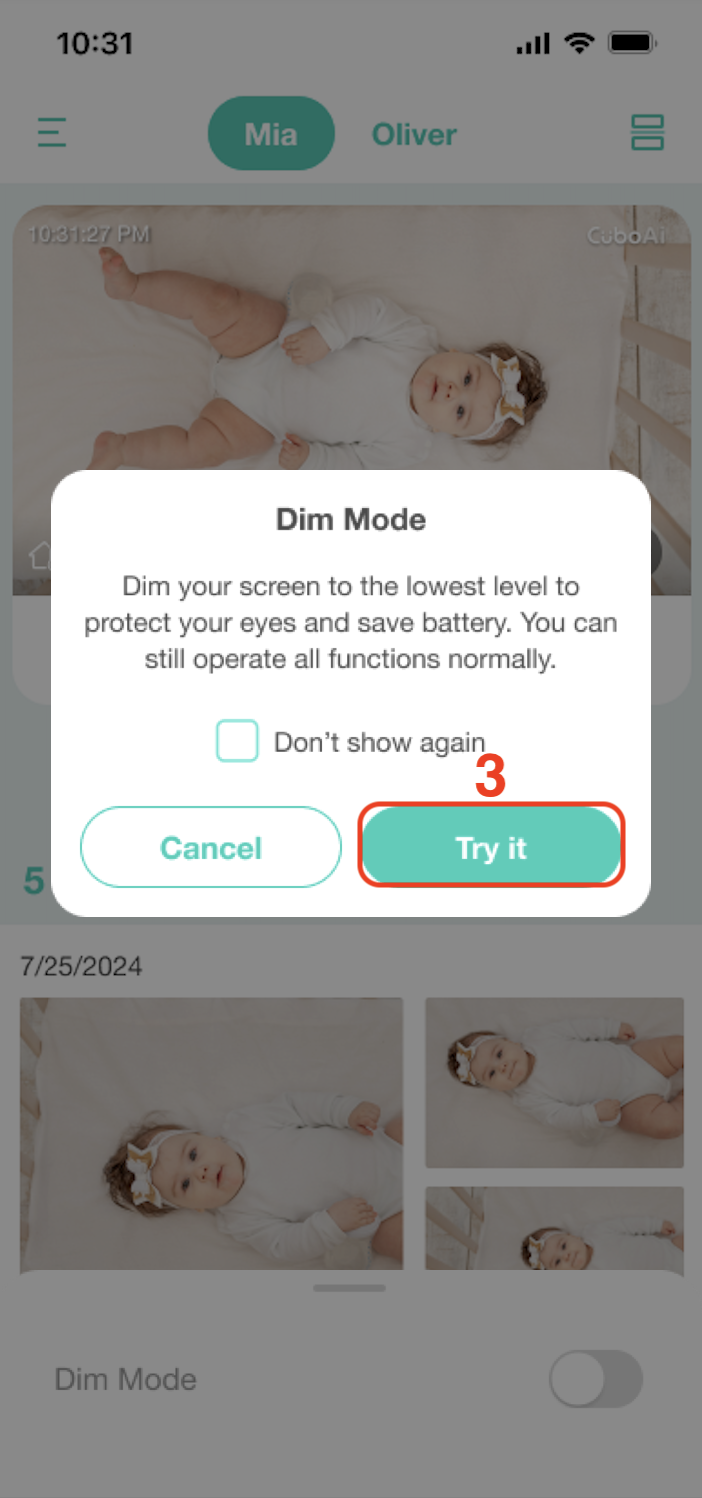Open the hamburger menu
Image resolution: width=702 pixels, height=1498 pixels.
[52, 133]
